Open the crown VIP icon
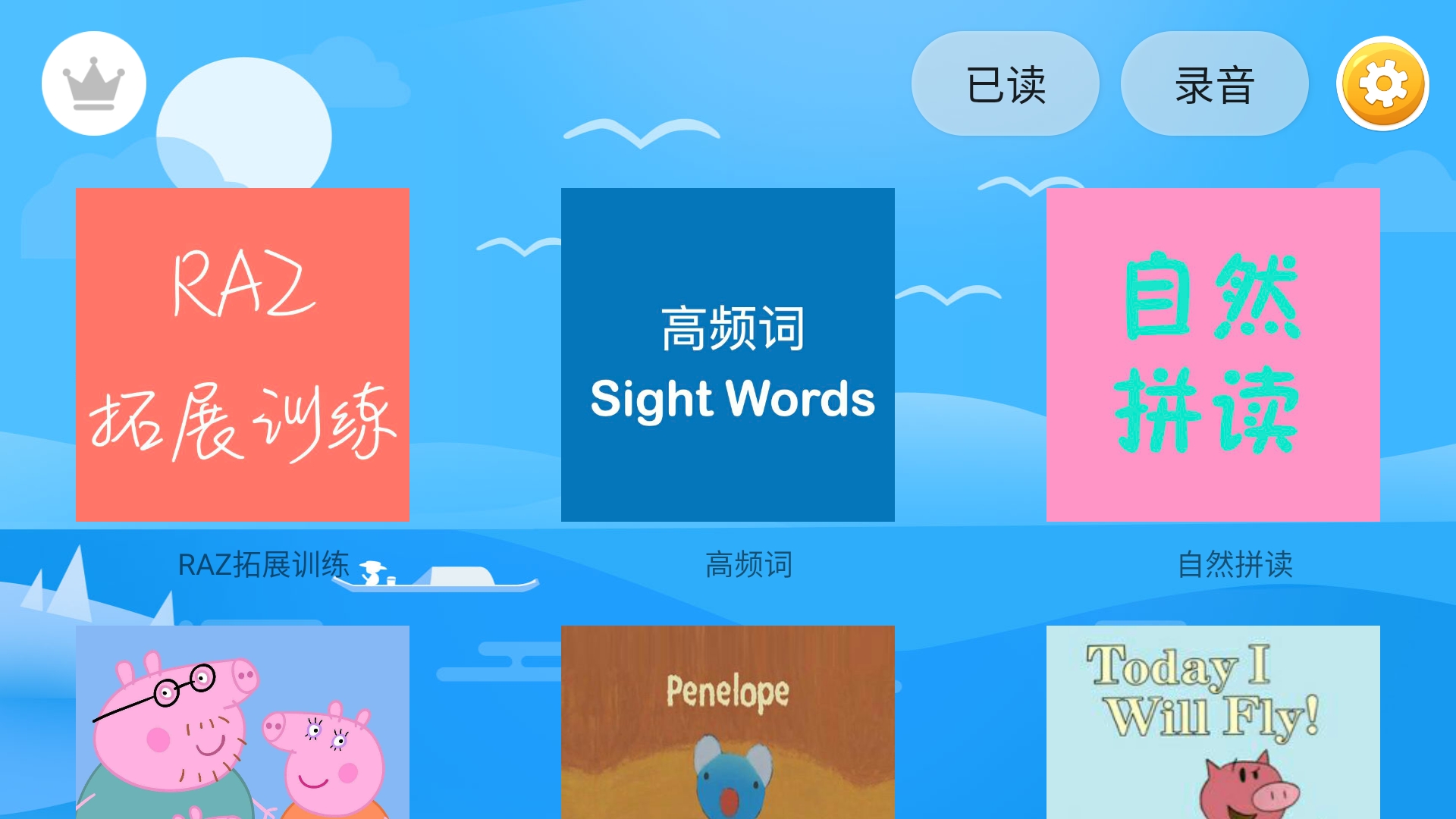 [94, 83]
